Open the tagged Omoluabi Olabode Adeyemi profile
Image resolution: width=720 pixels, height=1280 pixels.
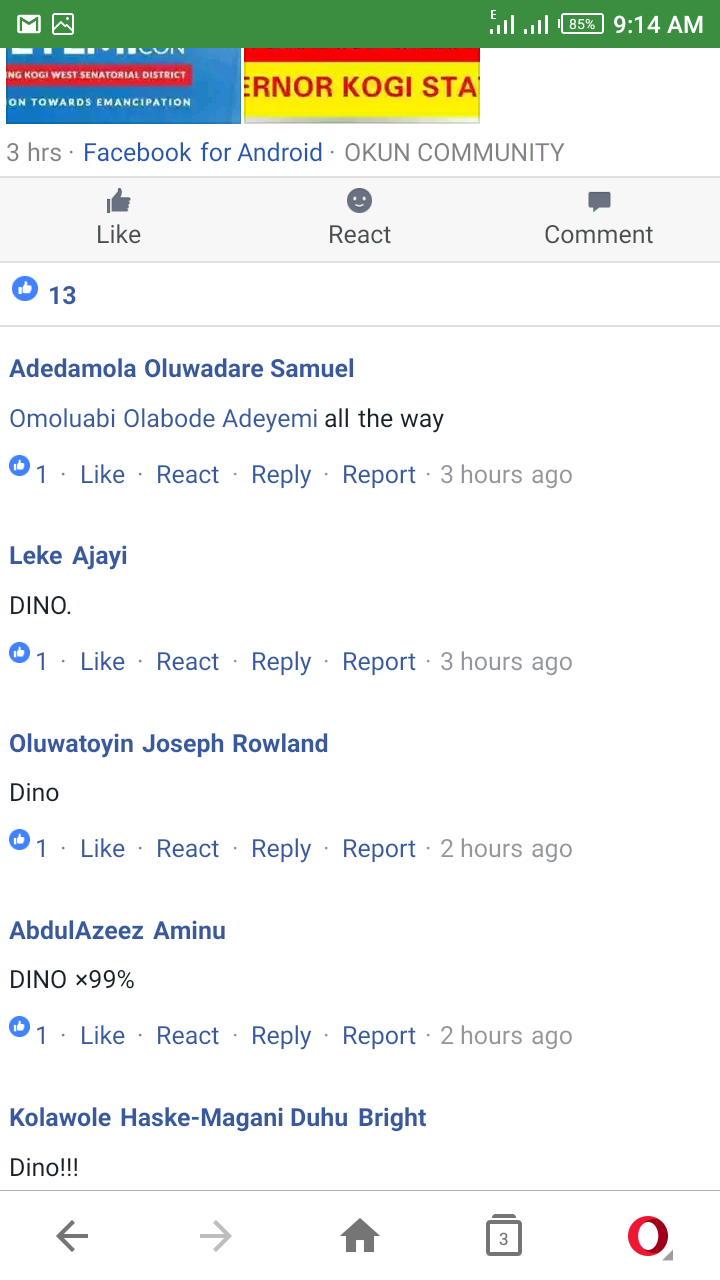(163, 418)
